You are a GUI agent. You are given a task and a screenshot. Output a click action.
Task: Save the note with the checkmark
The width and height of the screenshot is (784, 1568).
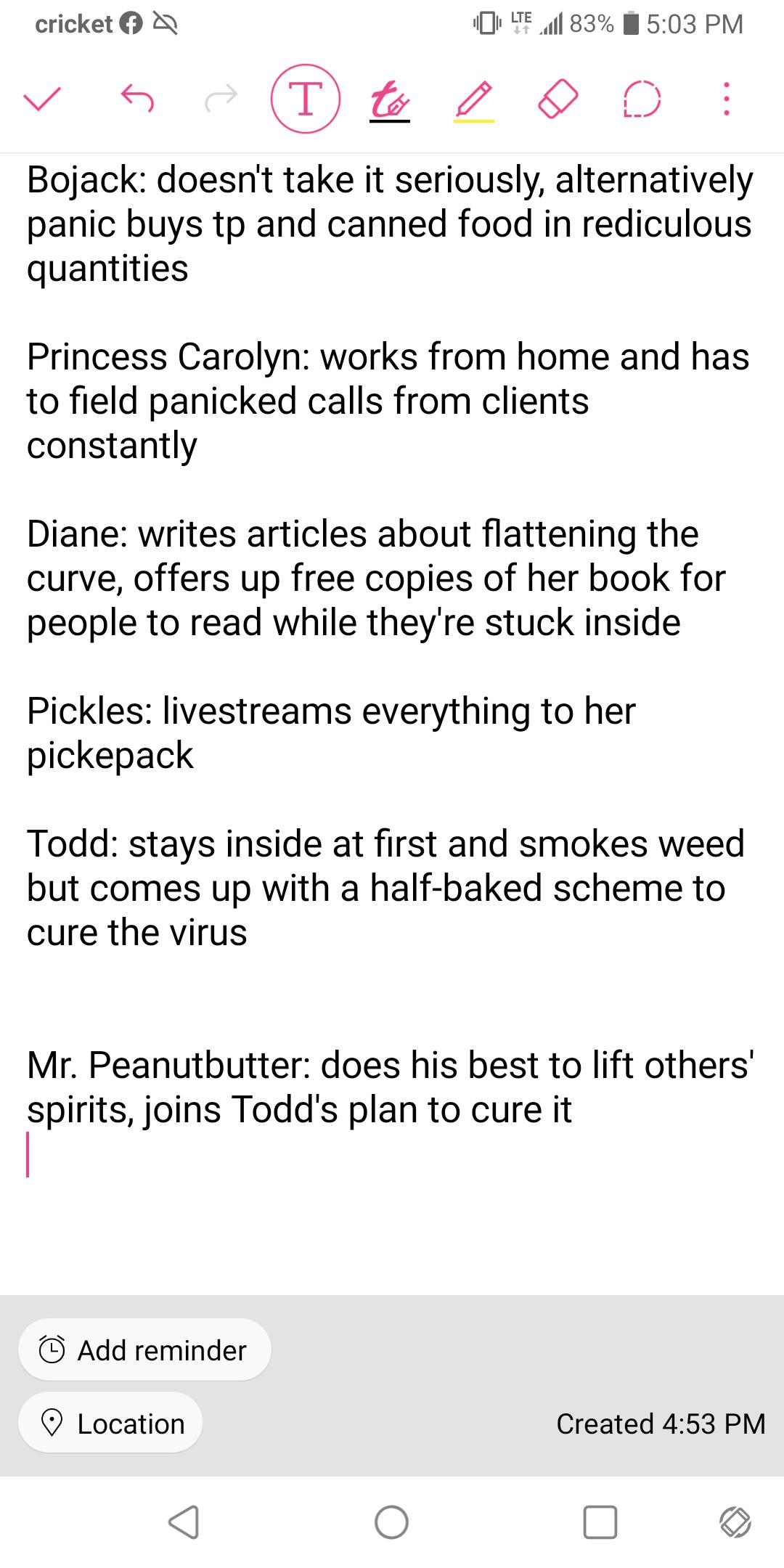click(x=42, y=99)
